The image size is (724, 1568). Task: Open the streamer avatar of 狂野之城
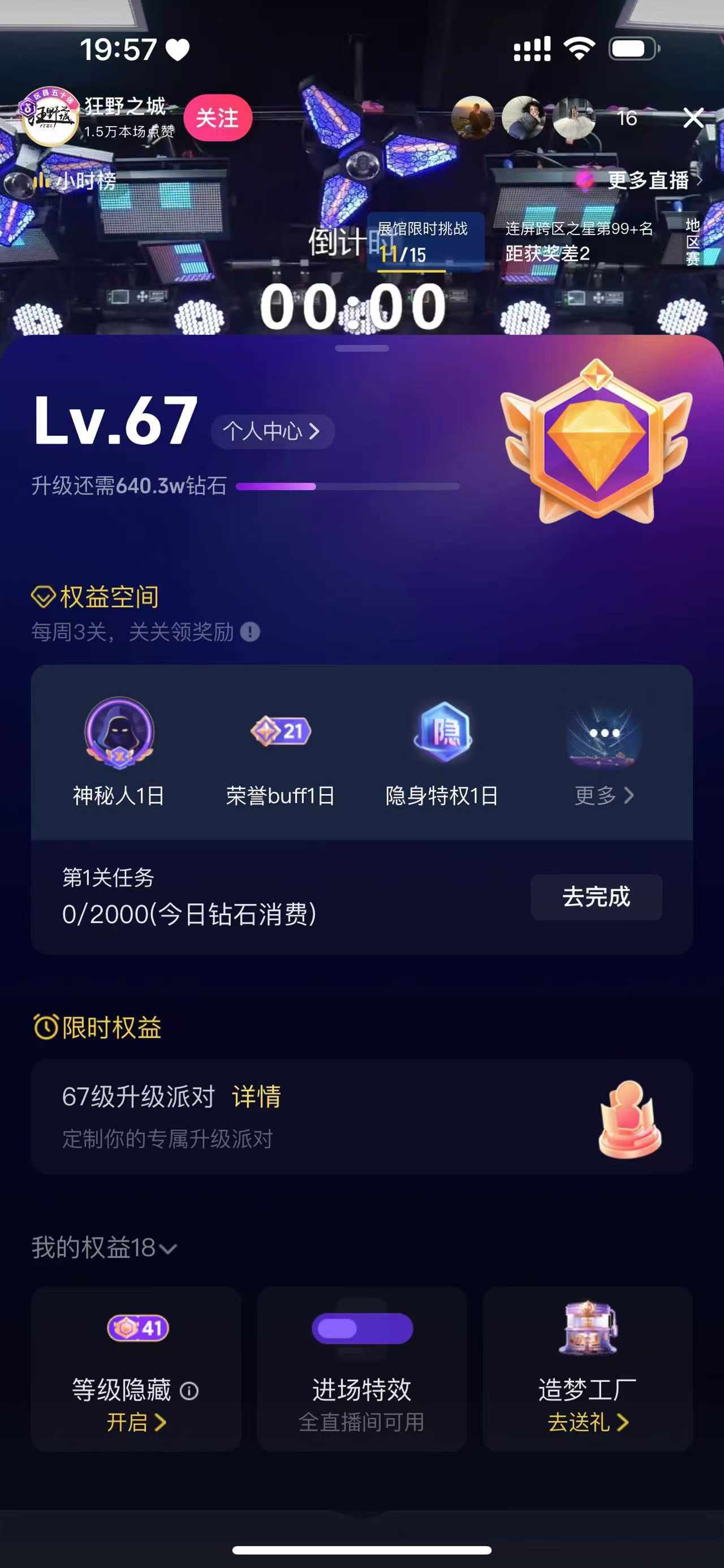coord(50,116)
